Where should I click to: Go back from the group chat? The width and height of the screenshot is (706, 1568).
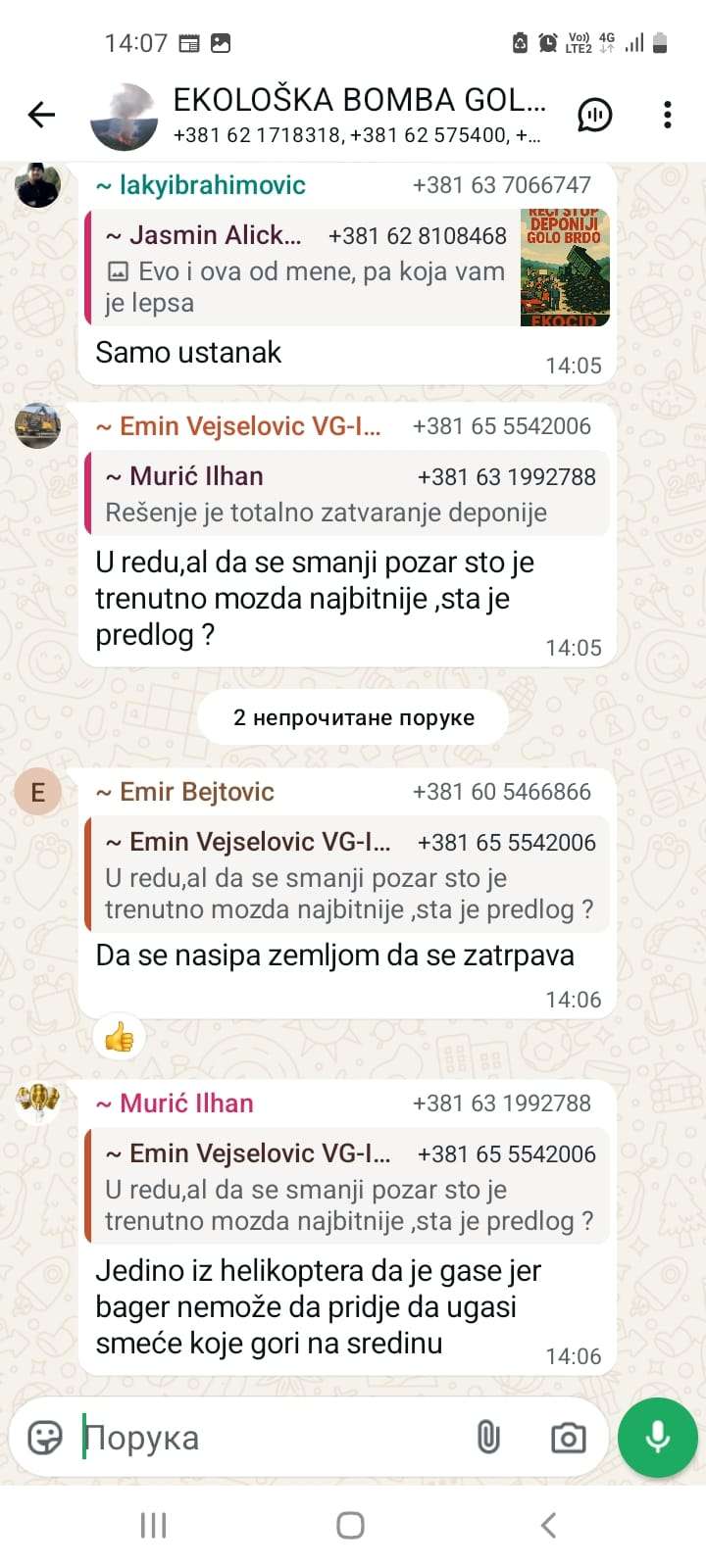[x=41, y=116]
